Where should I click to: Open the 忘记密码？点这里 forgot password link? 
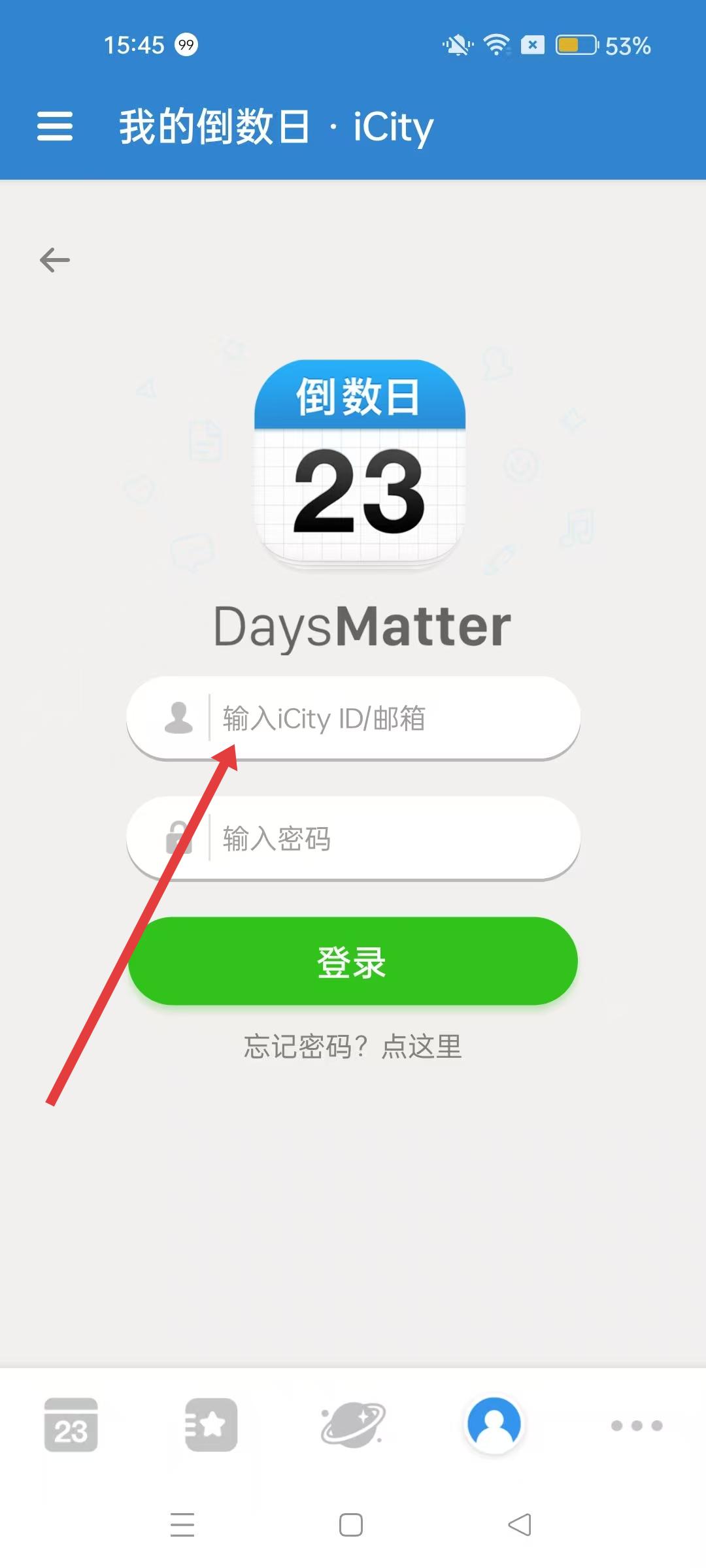(x=353, y=1047)
